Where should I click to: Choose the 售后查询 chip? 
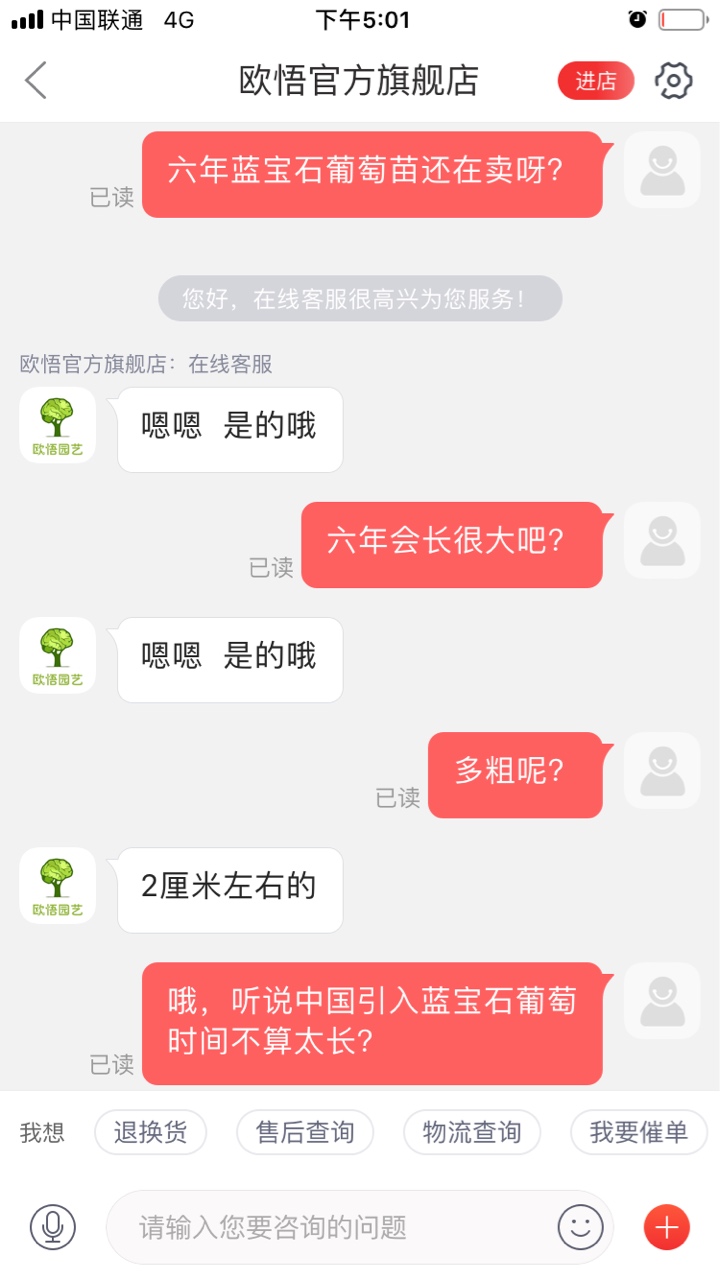305,1132
